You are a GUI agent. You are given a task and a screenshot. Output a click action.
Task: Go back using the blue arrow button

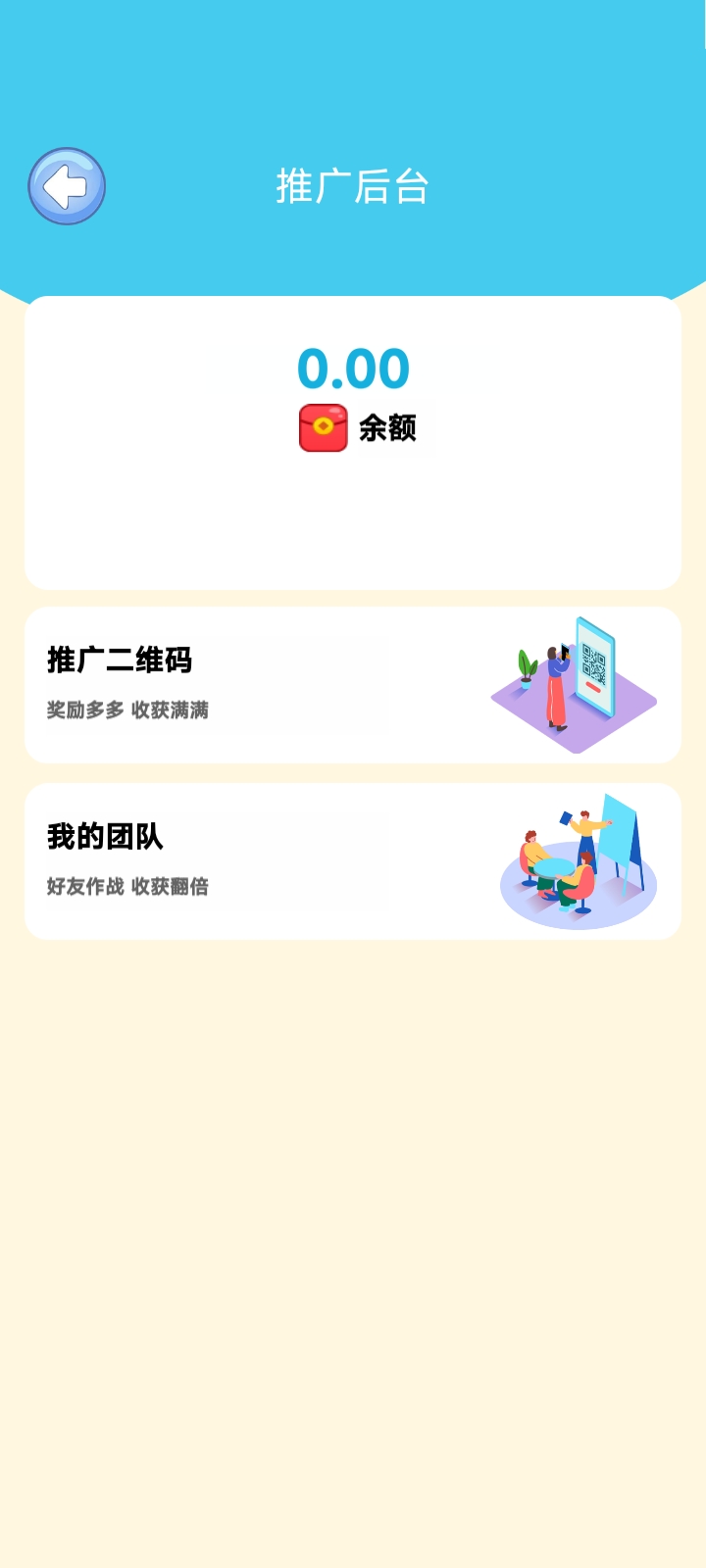pyautogui.click(x=67, y=186)
